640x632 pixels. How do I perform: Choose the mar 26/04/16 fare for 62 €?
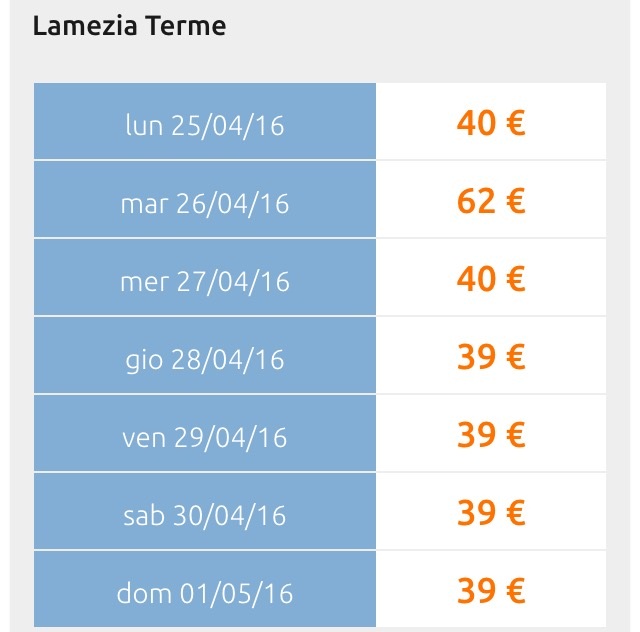(490, 201)
